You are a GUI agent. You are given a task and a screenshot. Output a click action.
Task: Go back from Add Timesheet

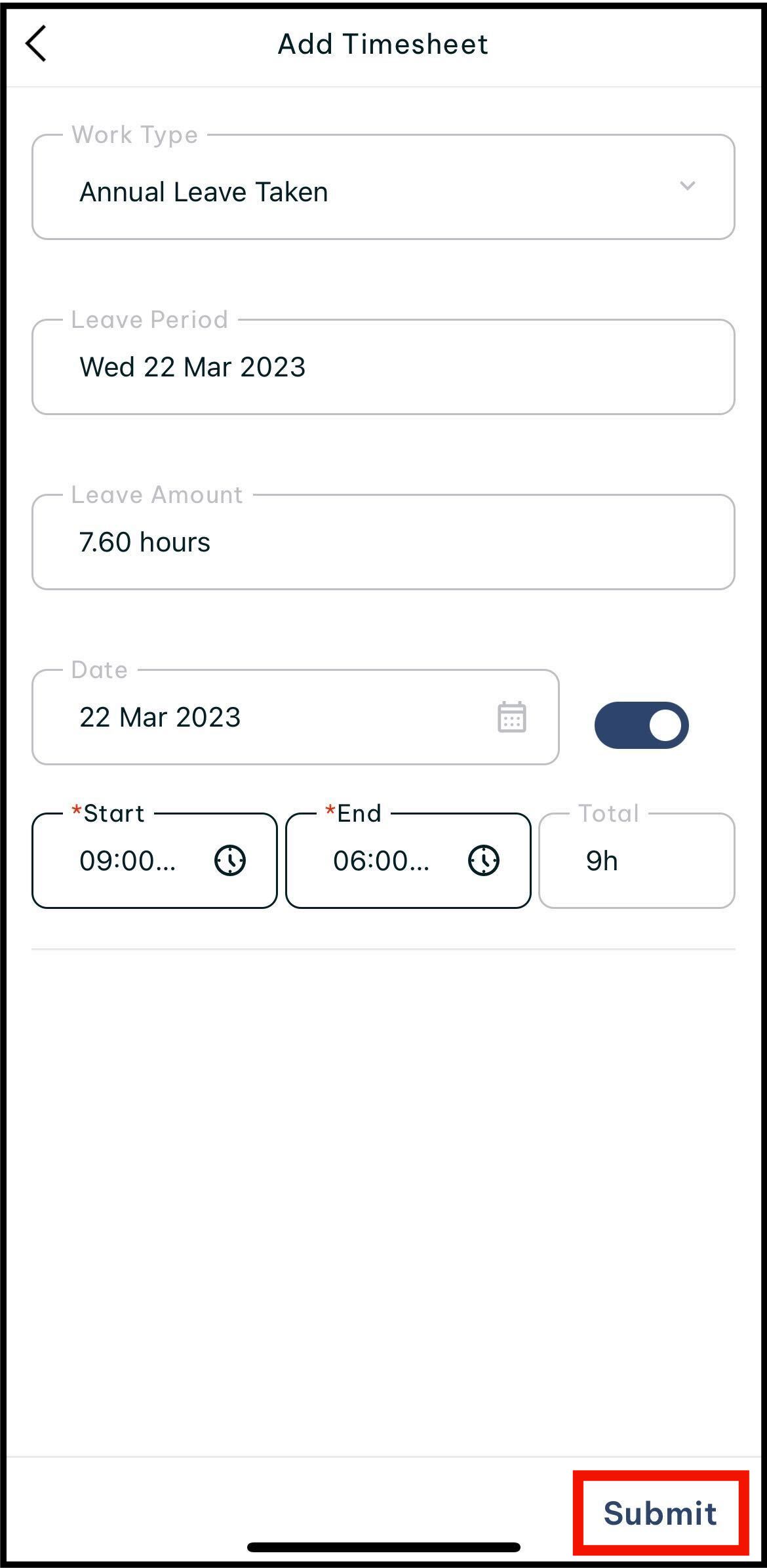pyautogui.click(x=36, y=44)
